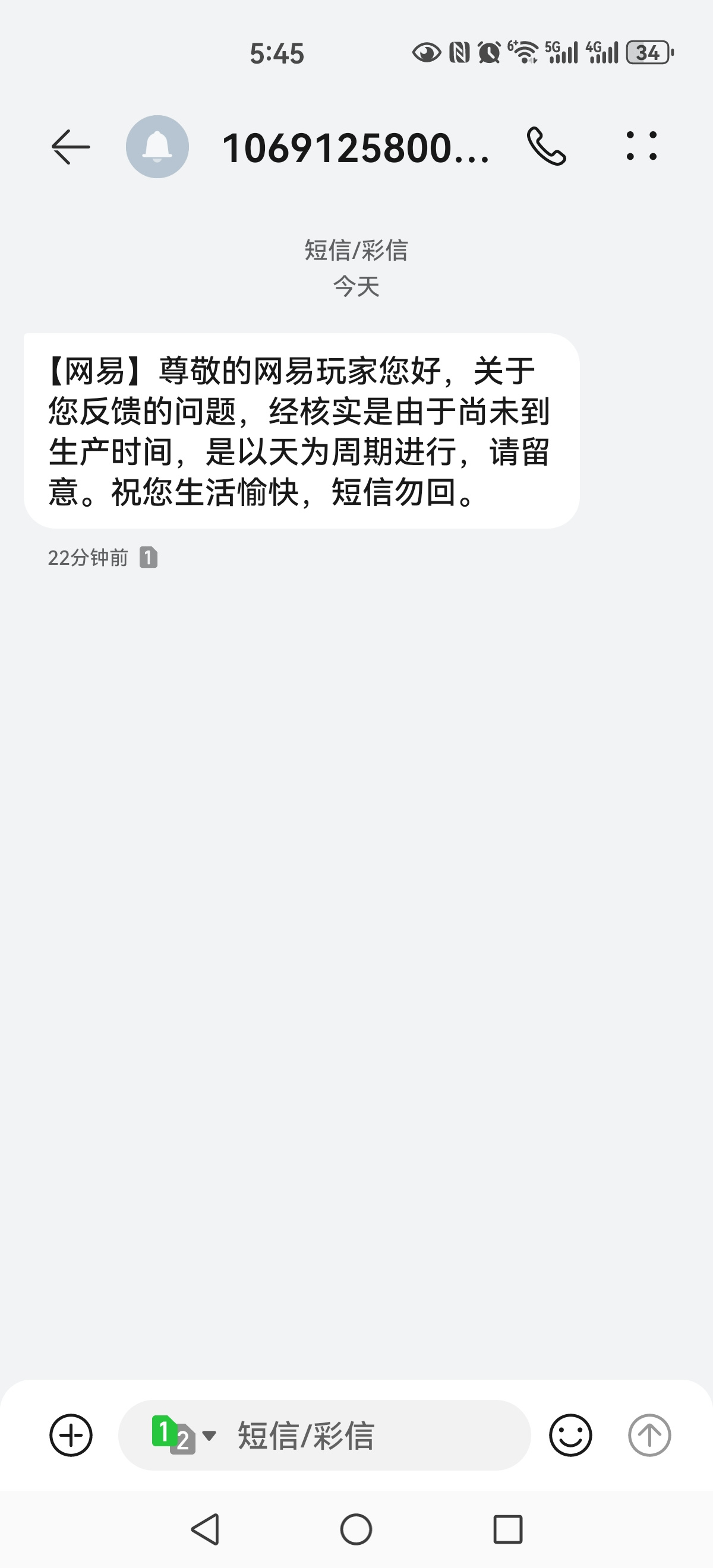Tap the system home button
This screenshot has height=1568, width=713.
(356, 1529)
